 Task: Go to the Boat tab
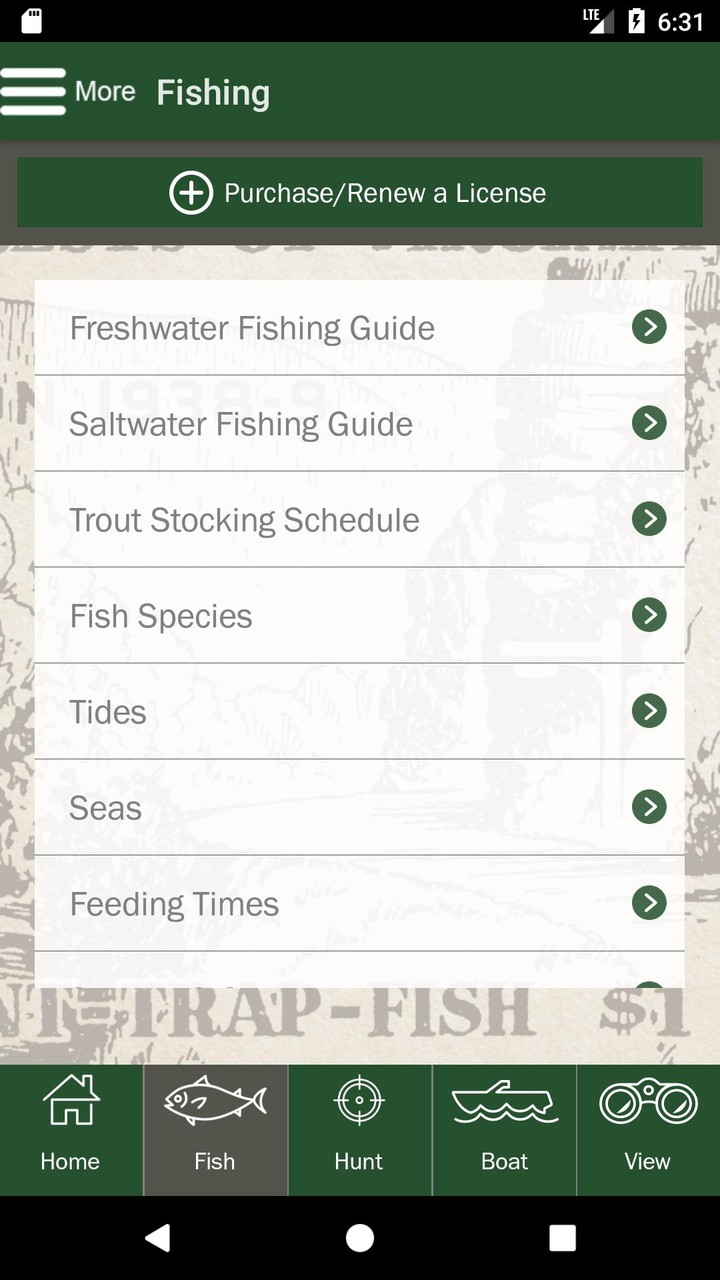click(504, 1130)
